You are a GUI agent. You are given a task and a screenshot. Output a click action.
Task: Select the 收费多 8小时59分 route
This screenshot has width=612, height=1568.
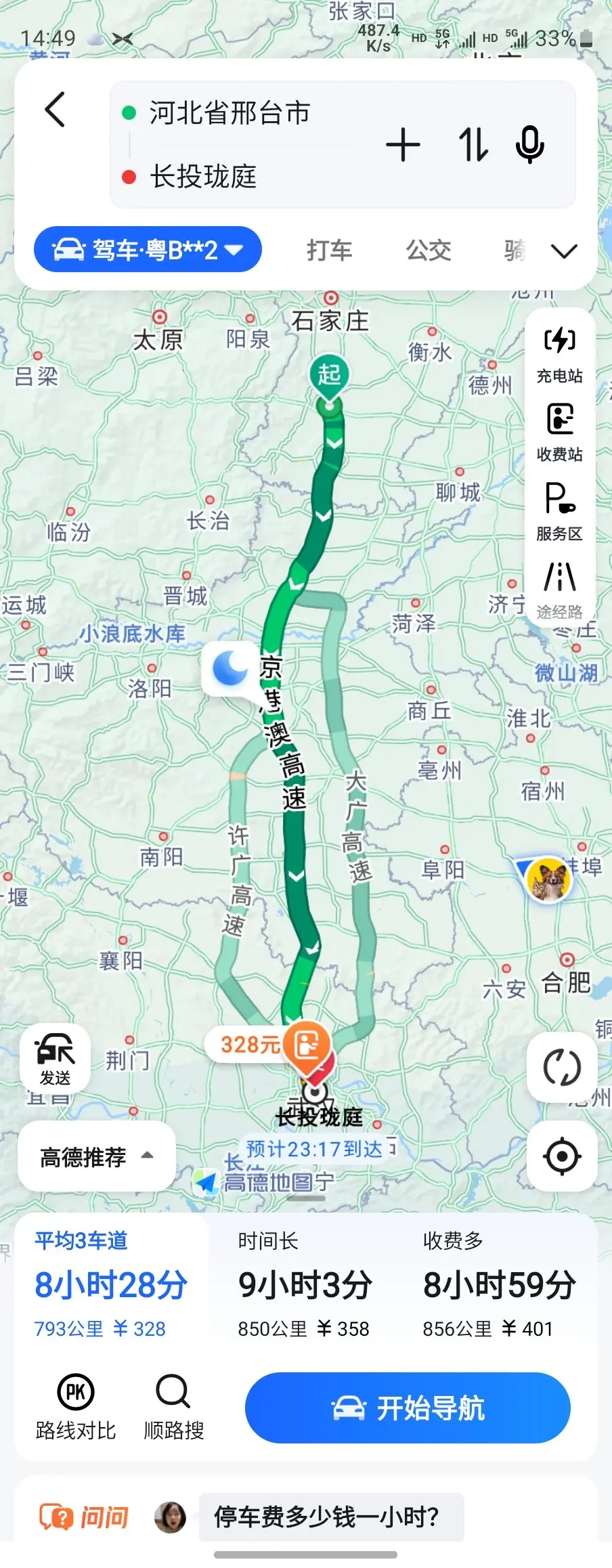[x=500, y=1285]
